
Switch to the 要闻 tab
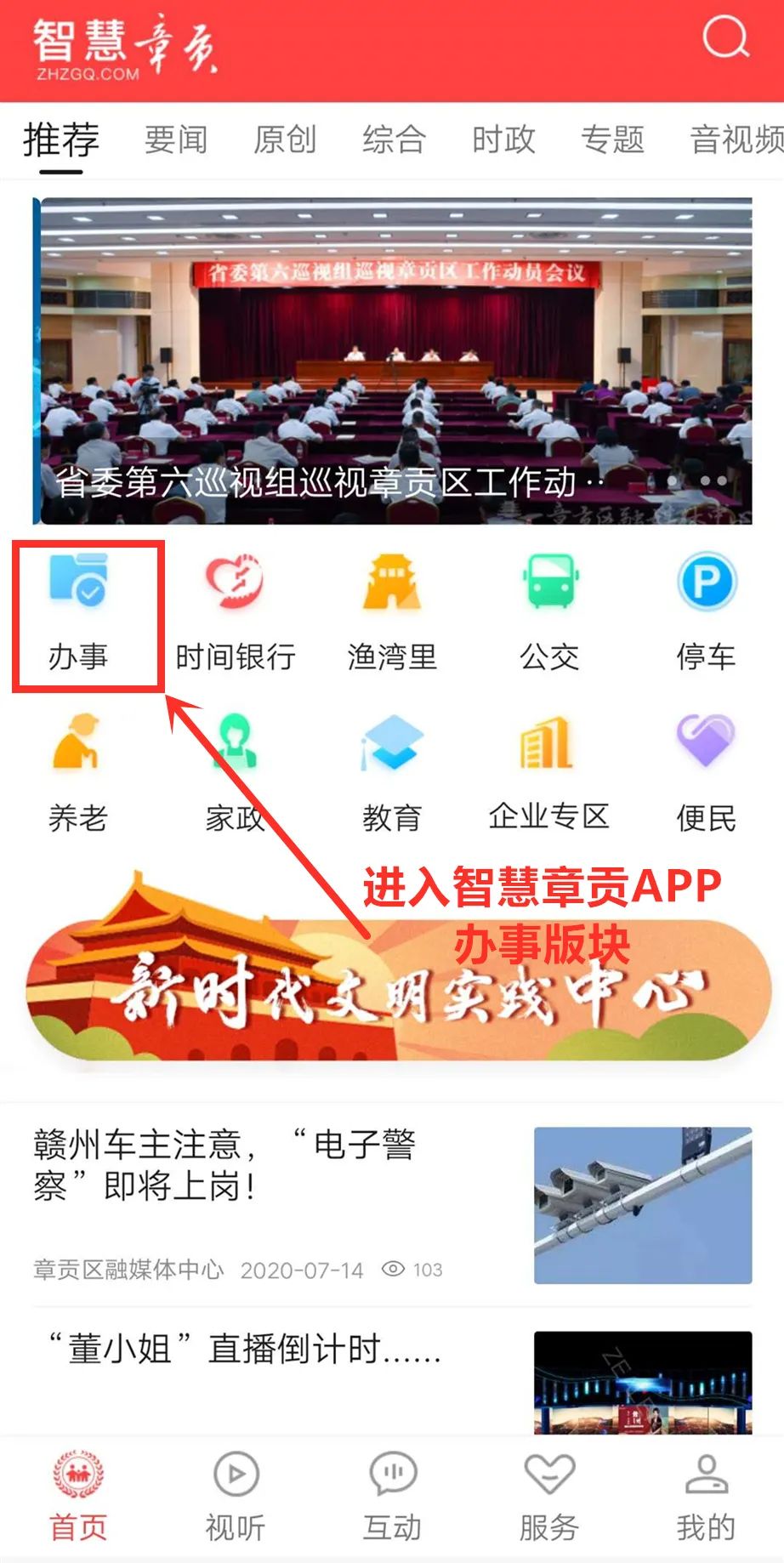176,139
